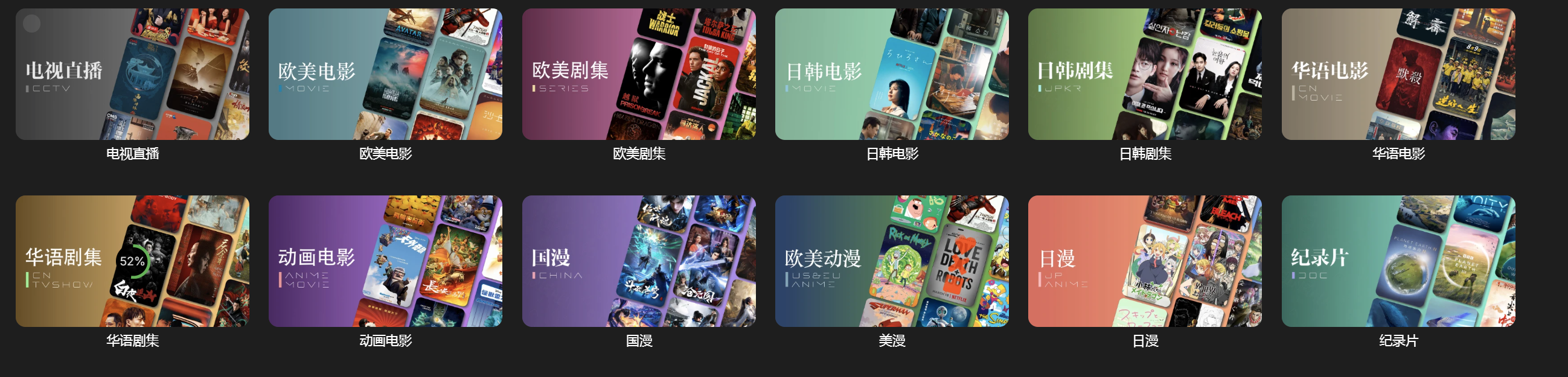The height and width of the screenshot is (377, 1568).
Task: Open the 华语剧集 tile
Action: point(132,261)
